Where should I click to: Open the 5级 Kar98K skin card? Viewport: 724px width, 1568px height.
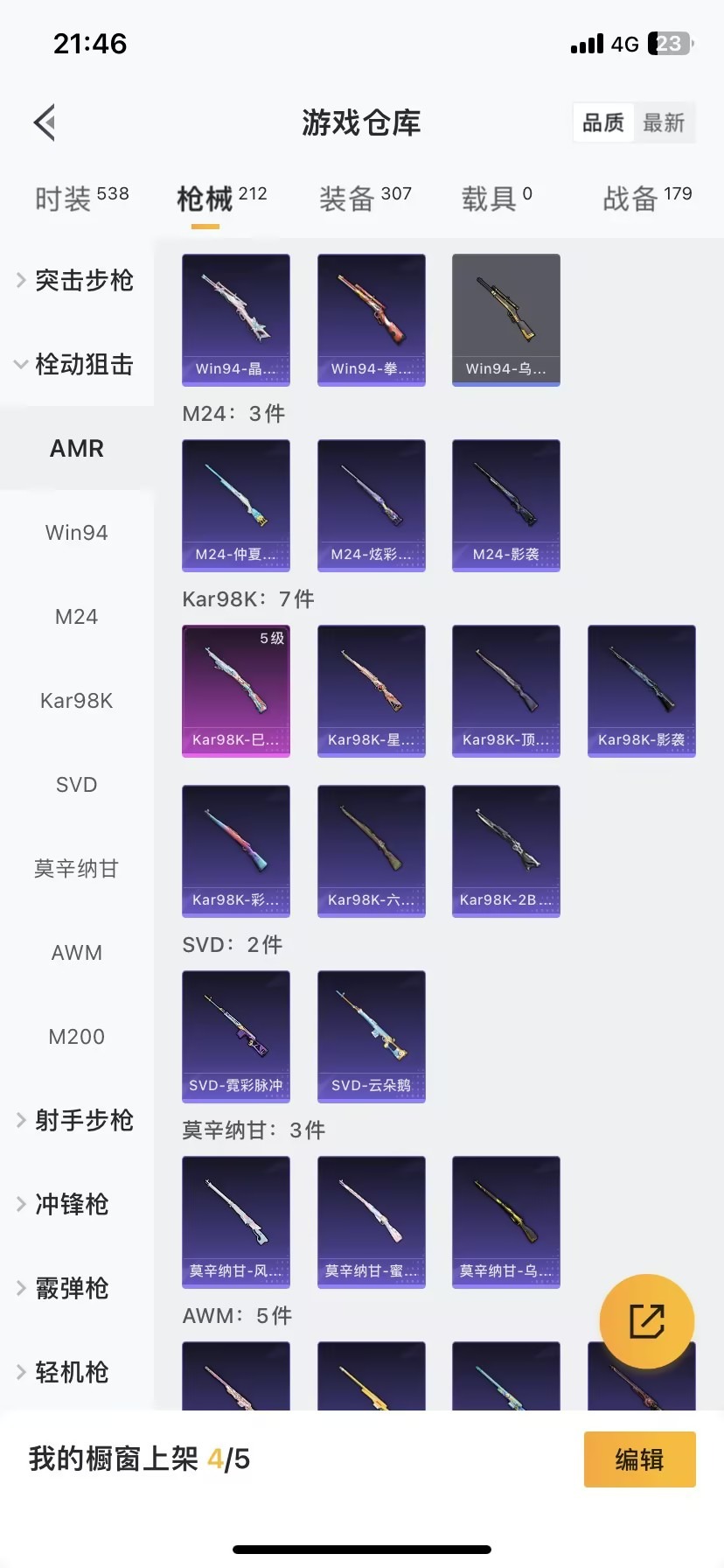(236, 691)
